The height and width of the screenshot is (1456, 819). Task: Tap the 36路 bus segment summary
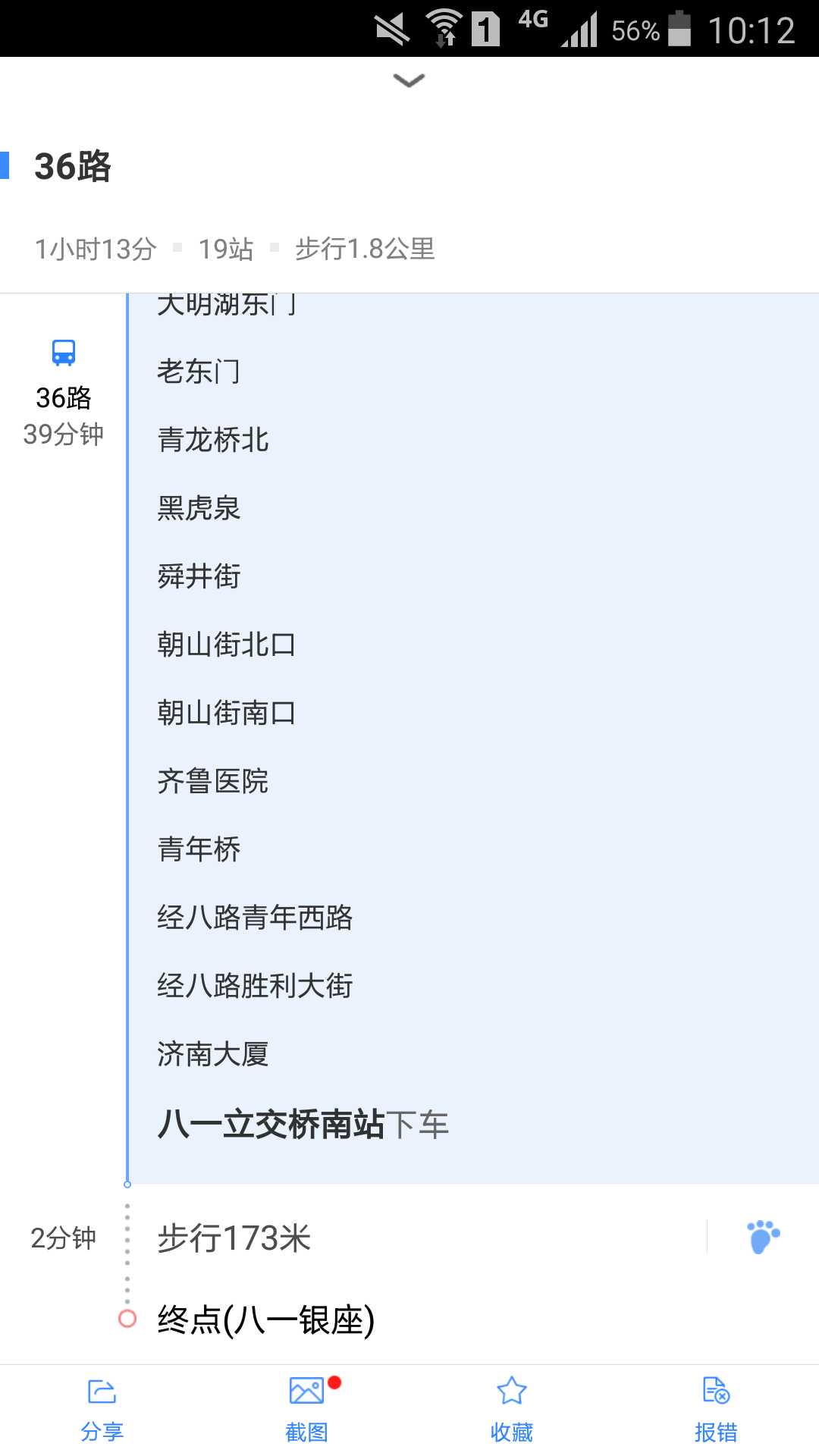(64, 394)
